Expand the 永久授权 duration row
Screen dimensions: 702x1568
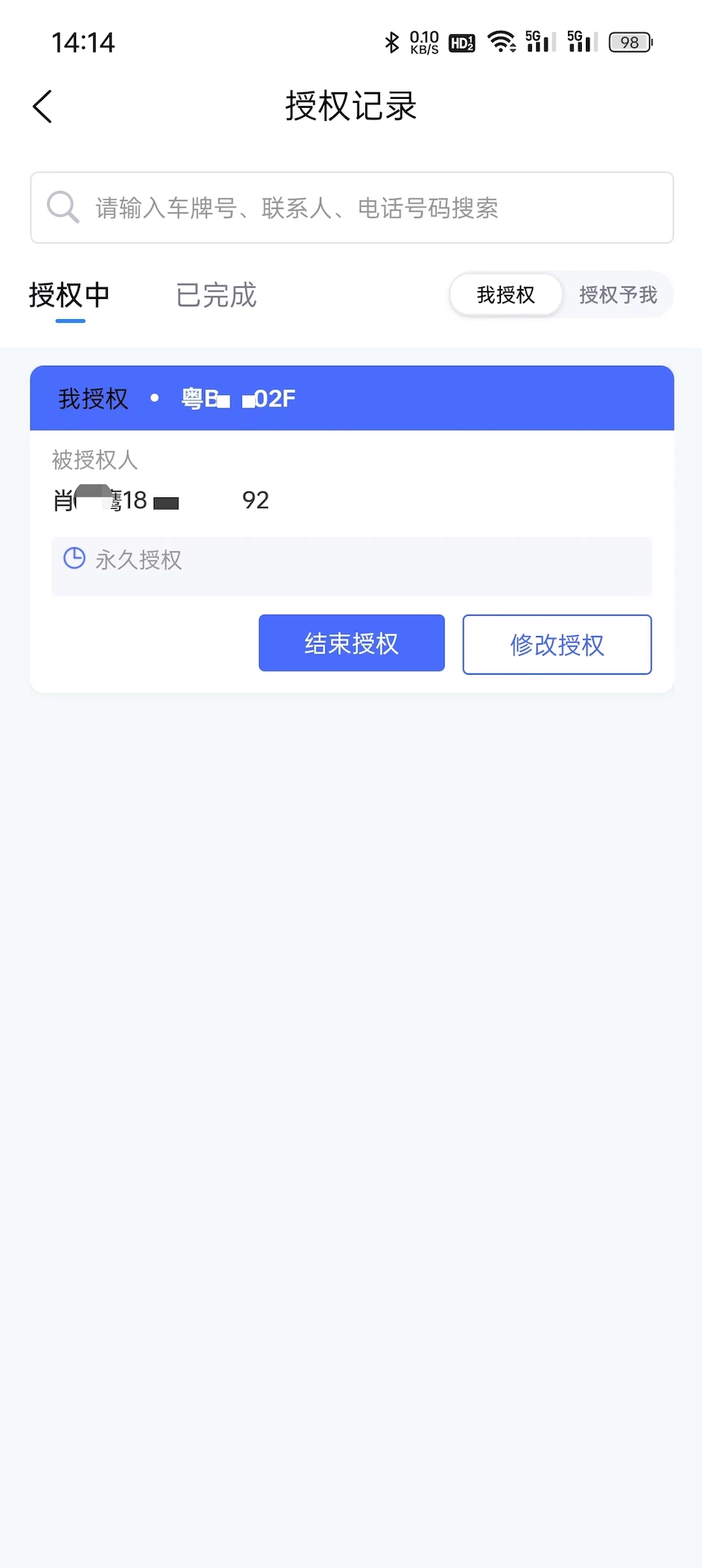[351, 565]
